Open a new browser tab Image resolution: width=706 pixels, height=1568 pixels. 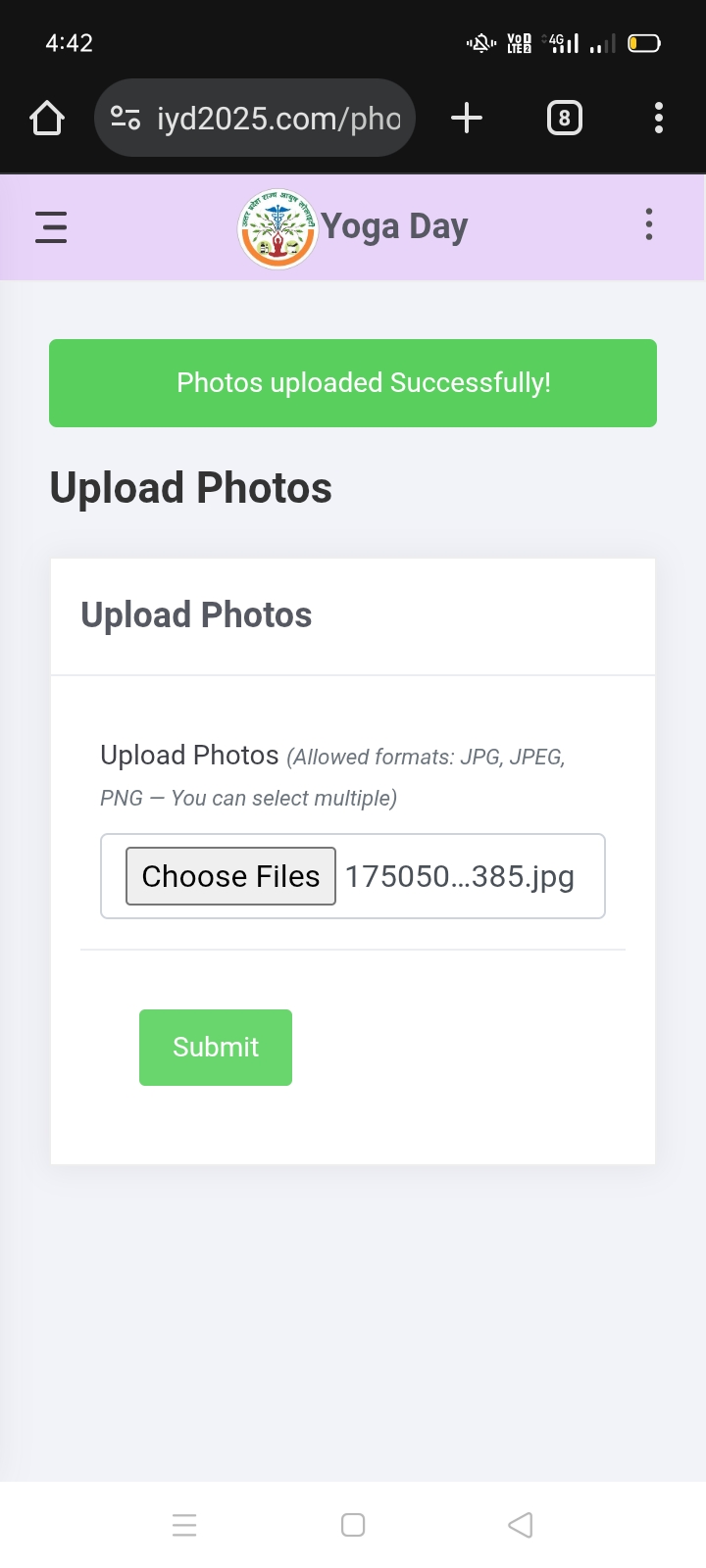pyautogui.click(x=467, y=118)
